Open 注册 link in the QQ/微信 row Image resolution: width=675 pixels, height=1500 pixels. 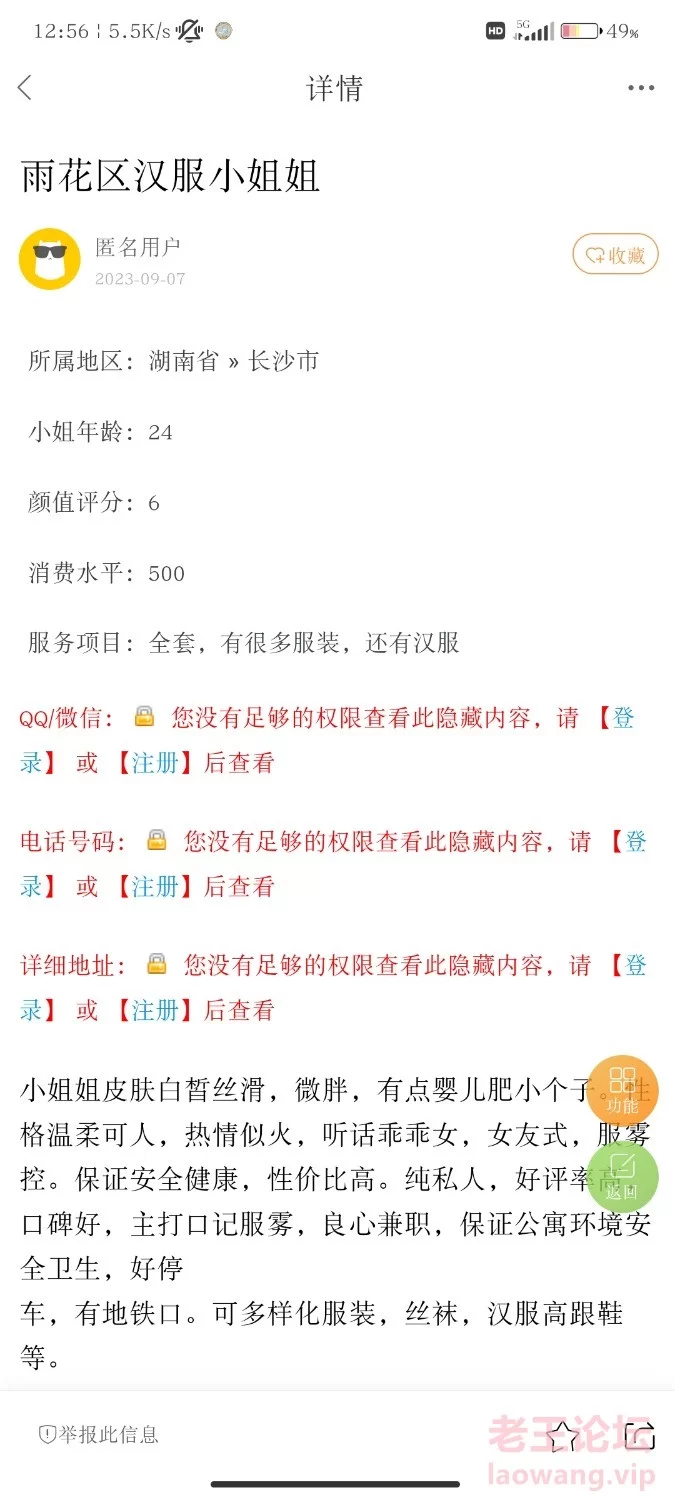(x=155, y=763)
